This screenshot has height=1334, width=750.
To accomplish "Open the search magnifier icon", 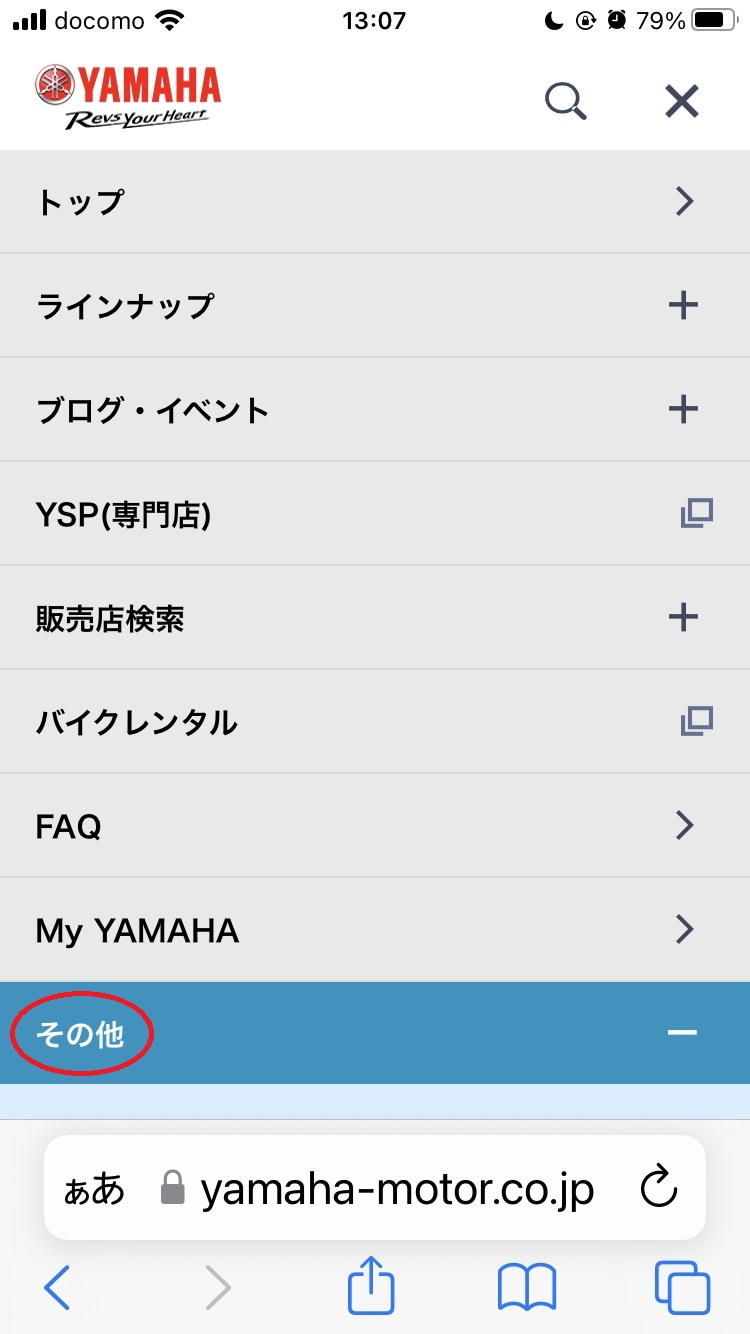I will pos(565,101).
